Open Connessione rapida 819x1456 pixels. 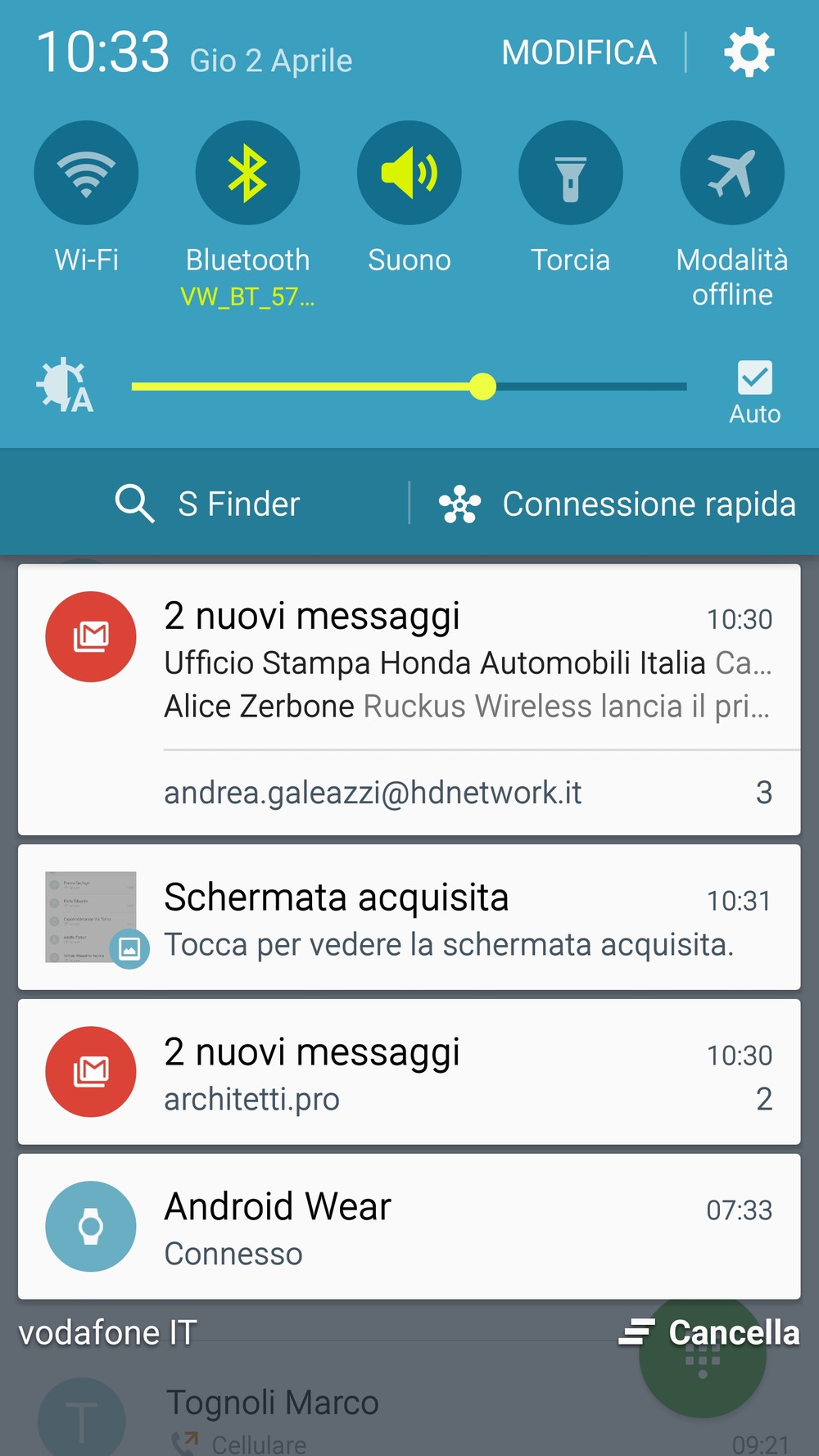pos(617,504)
